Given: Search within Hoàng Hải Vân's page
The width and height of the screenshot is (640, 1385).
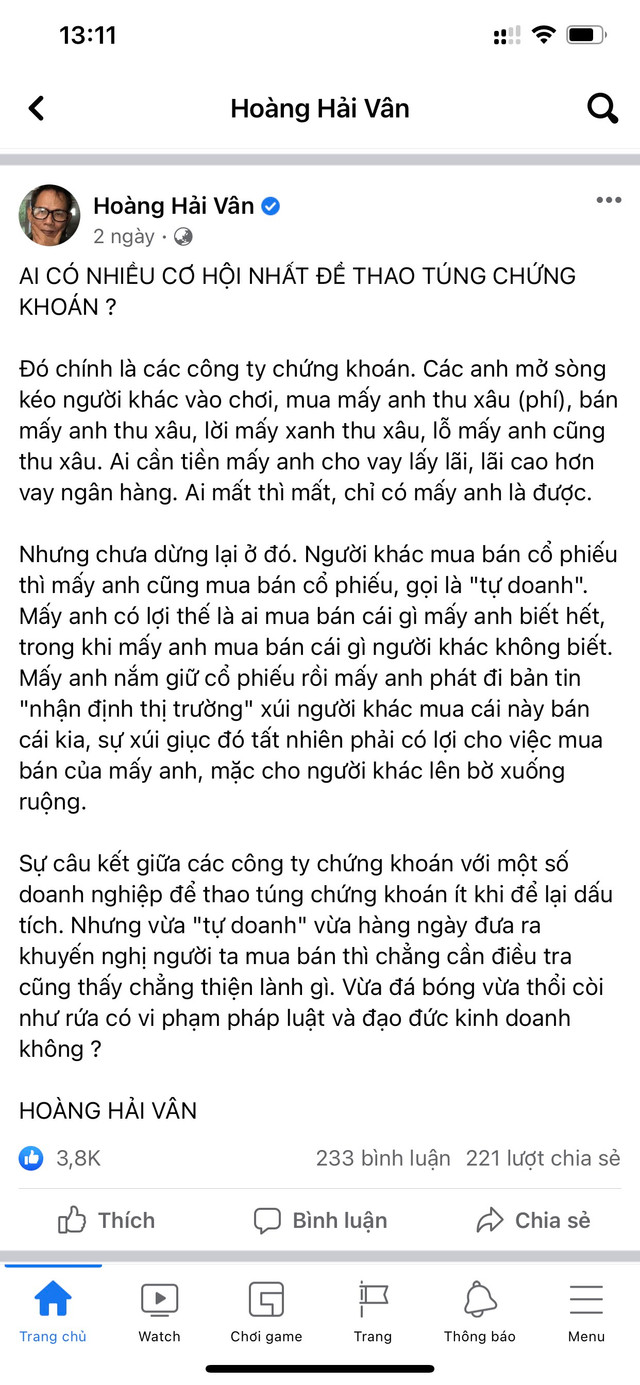Looking at the screenshot, I should 602,108.
